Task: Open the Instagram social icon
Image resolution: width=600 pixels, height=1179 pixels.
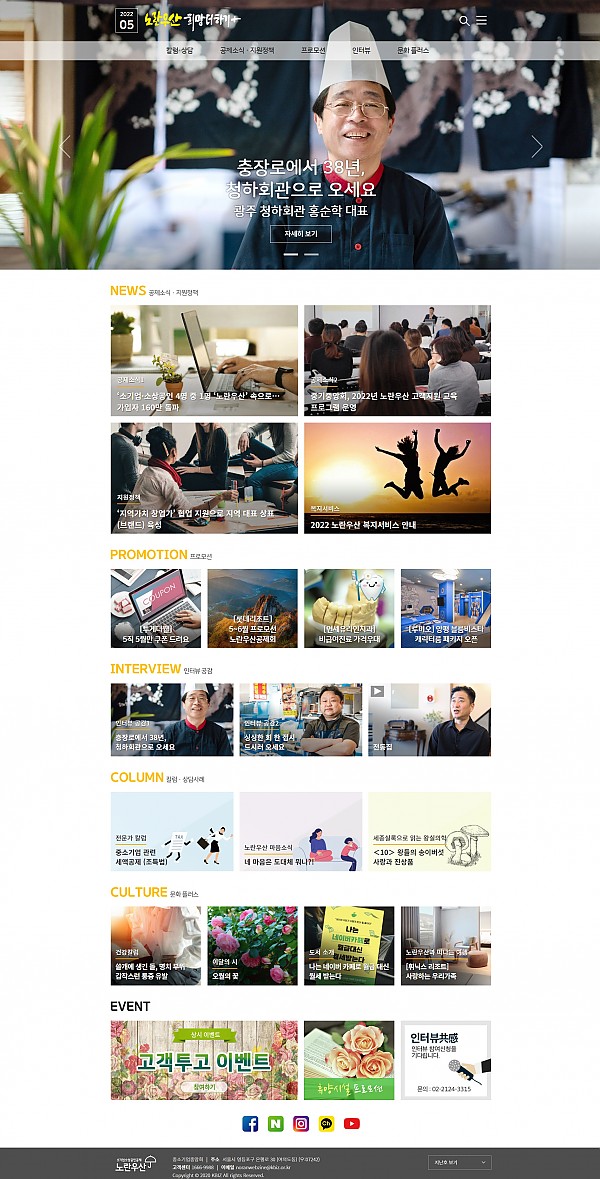Action: point(301,1124)
